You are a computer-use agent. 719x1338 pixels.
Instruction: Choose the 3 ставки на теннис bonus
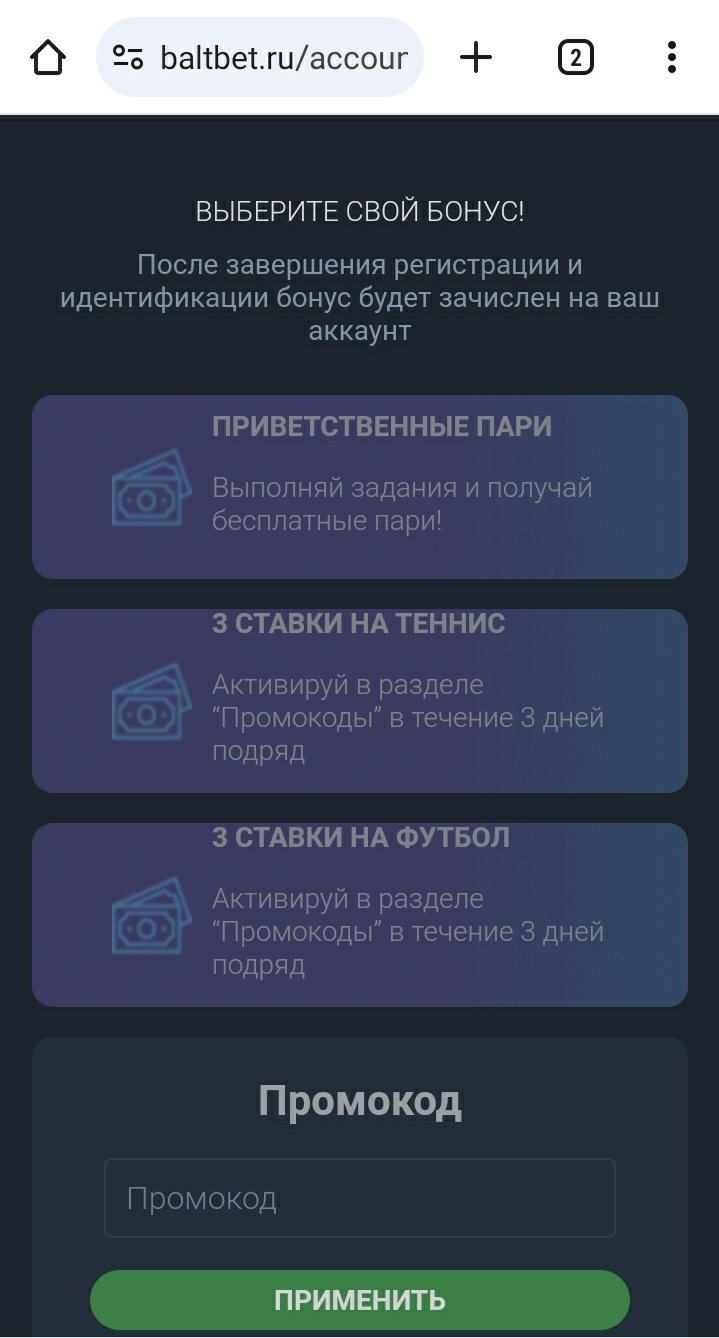point(360,701)
